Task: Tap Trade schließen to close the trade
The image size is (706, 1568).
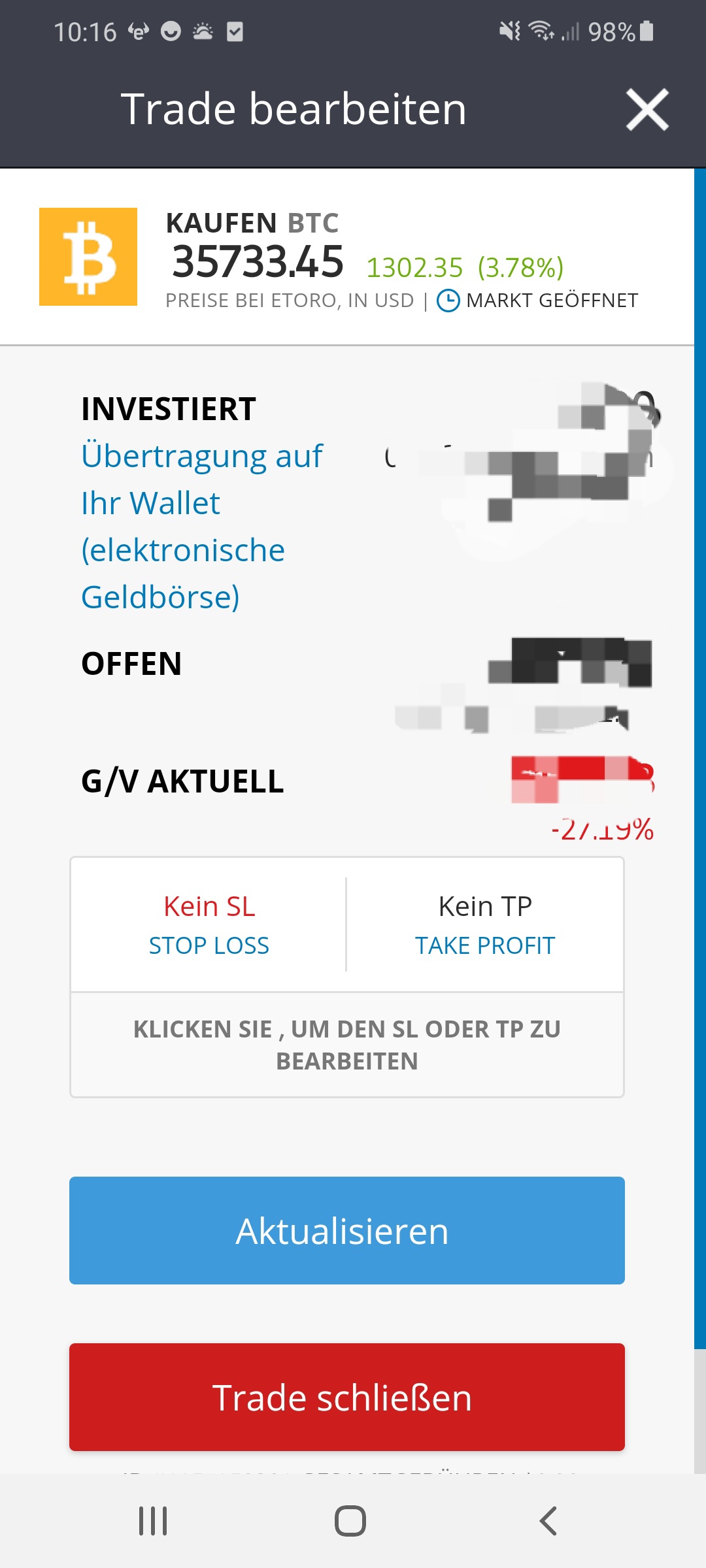Action: coord(347,1397)
